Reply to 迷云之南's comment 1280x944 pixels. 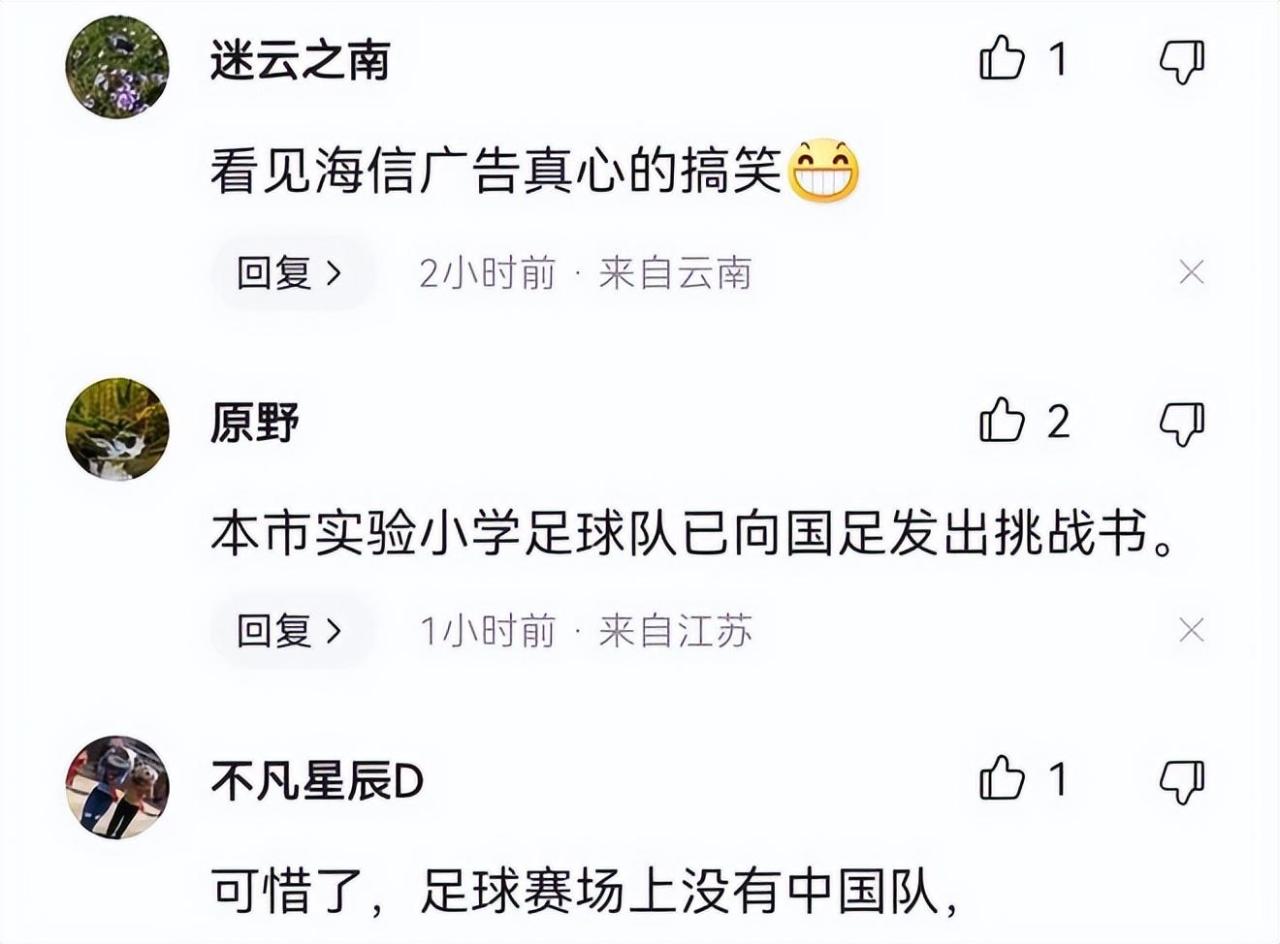coord(289,272)
